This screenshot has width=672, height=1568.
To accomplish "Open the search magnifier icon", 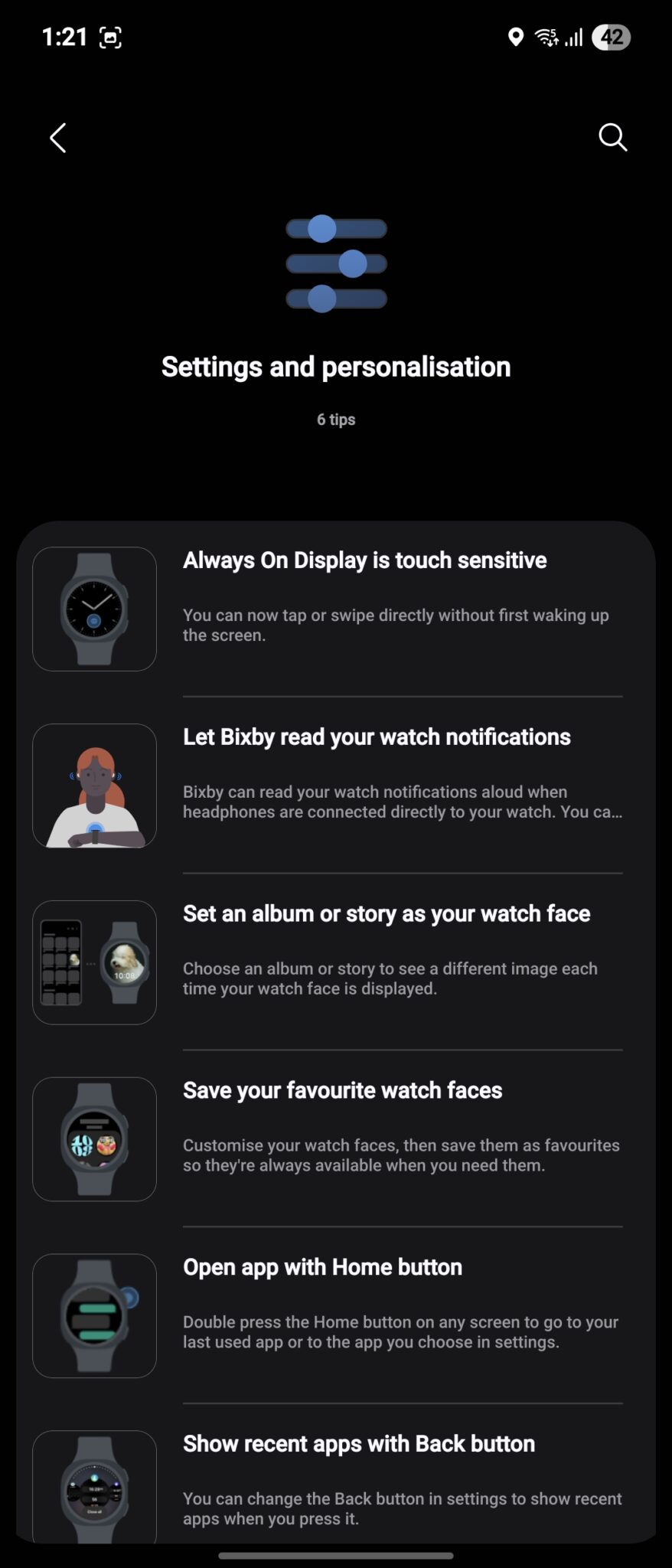I will (x=612, y=138).
